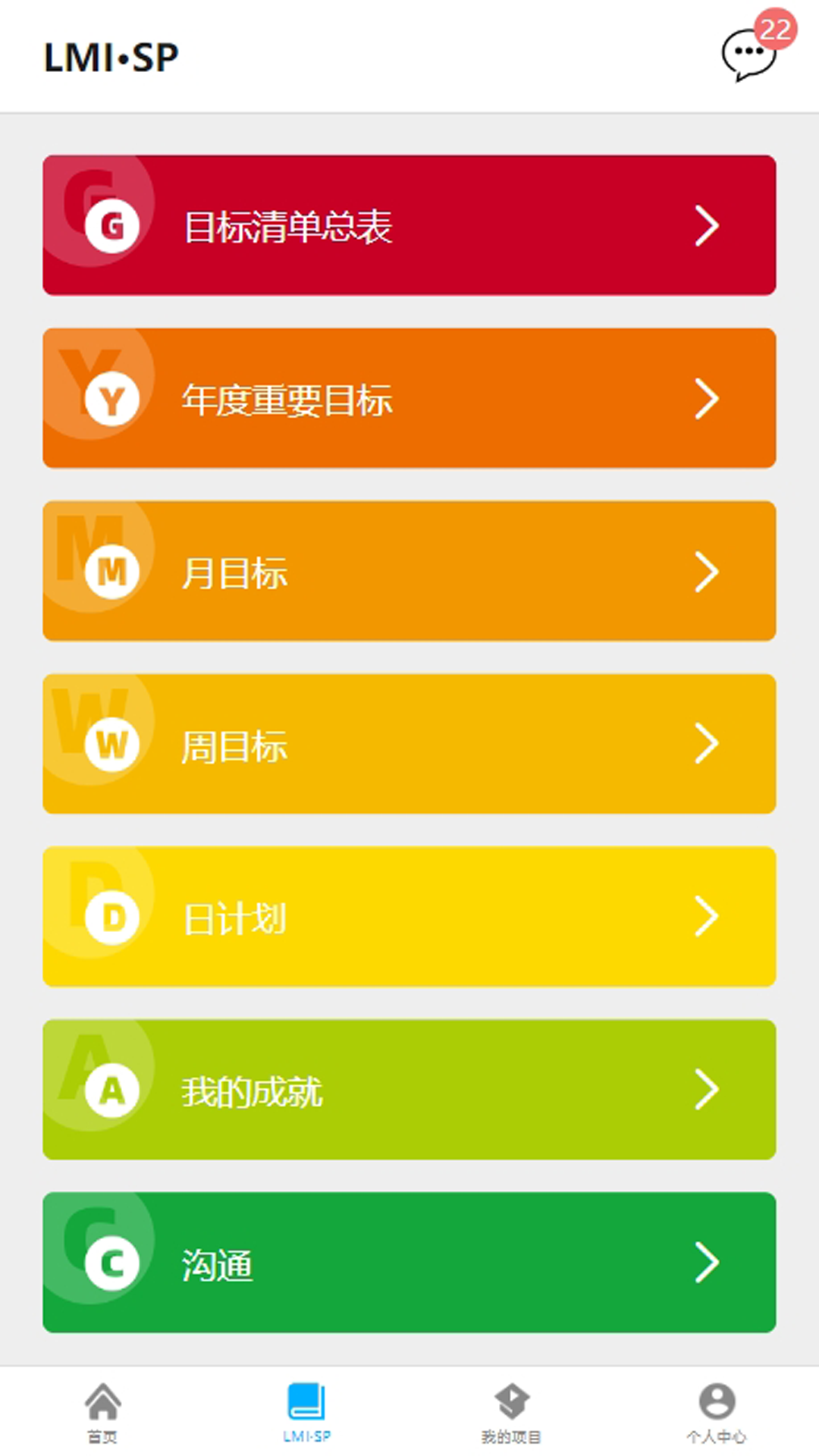The height and width of the screenshot is (1456, 819).
Task: Open the 周目标 yellow card
Action: click(409, 744)
